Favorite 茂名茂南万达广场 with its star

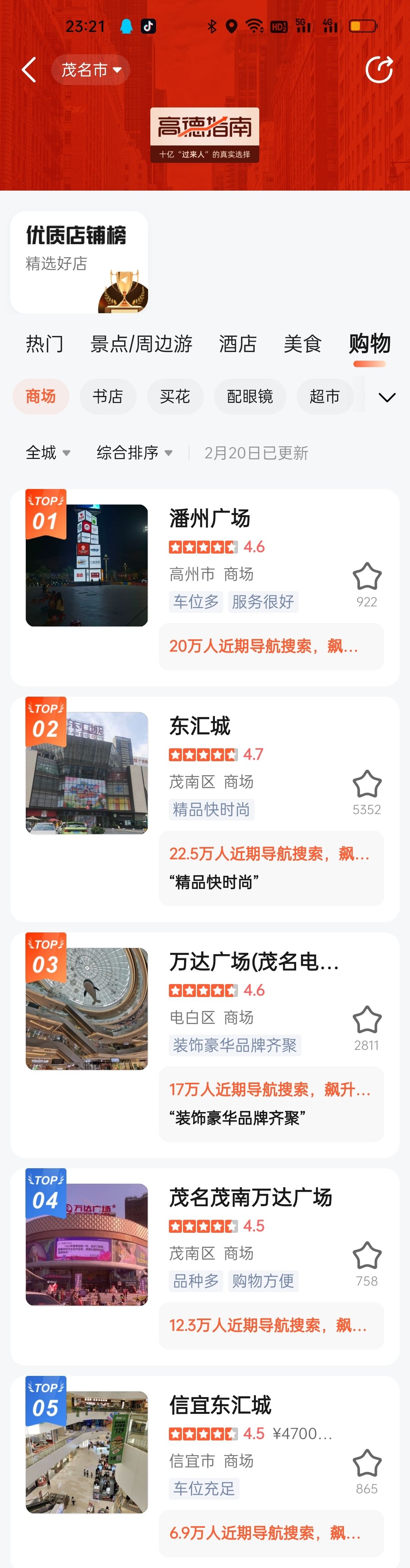[x=367, y=1256]
